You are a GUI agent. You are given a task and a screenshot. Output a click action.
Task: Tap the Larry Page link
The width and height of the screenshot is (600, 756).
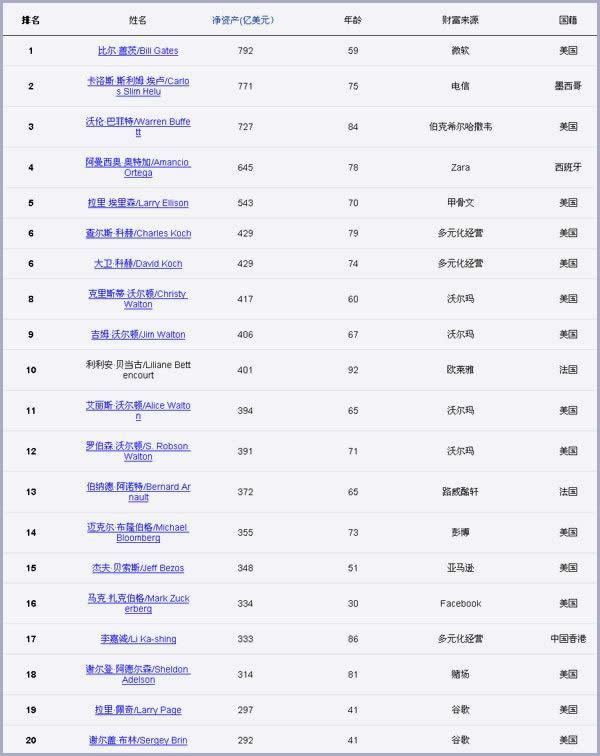coord(138,710)
